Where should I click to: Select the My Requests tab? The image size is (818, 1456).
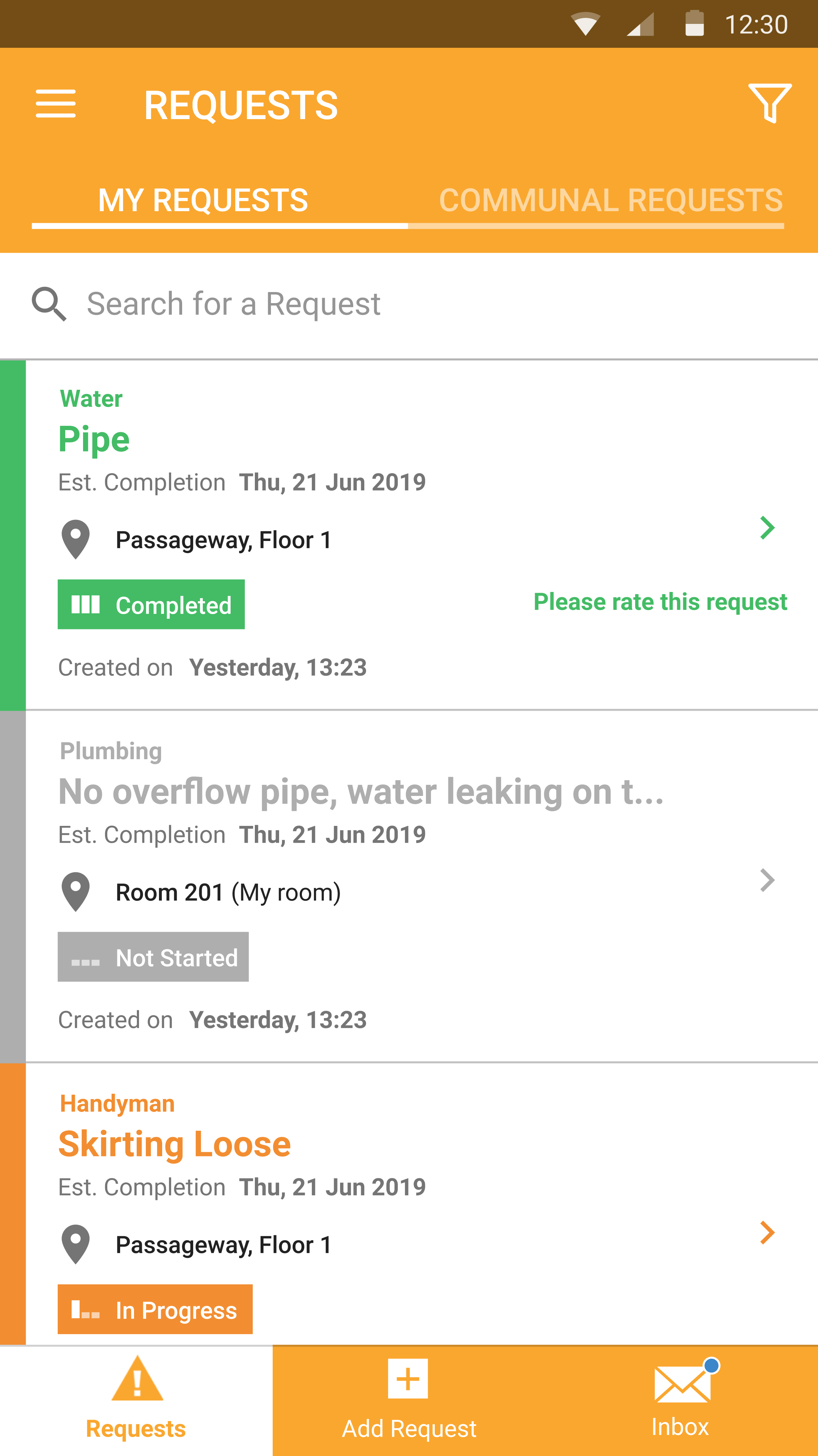[x=204, y=201]
